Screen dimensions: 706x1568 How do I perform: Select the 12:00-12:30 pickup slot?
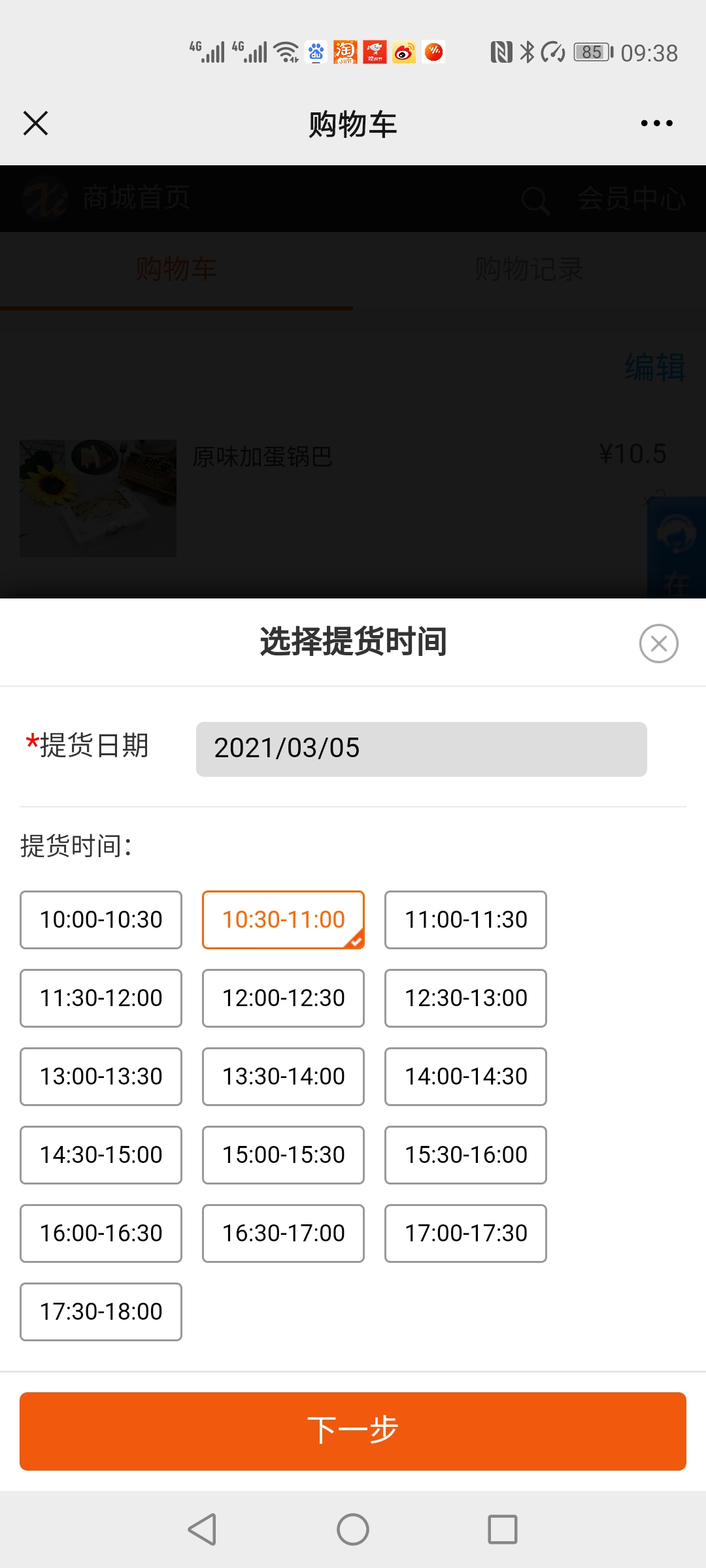pyautogui.click(x=283, y=998)
